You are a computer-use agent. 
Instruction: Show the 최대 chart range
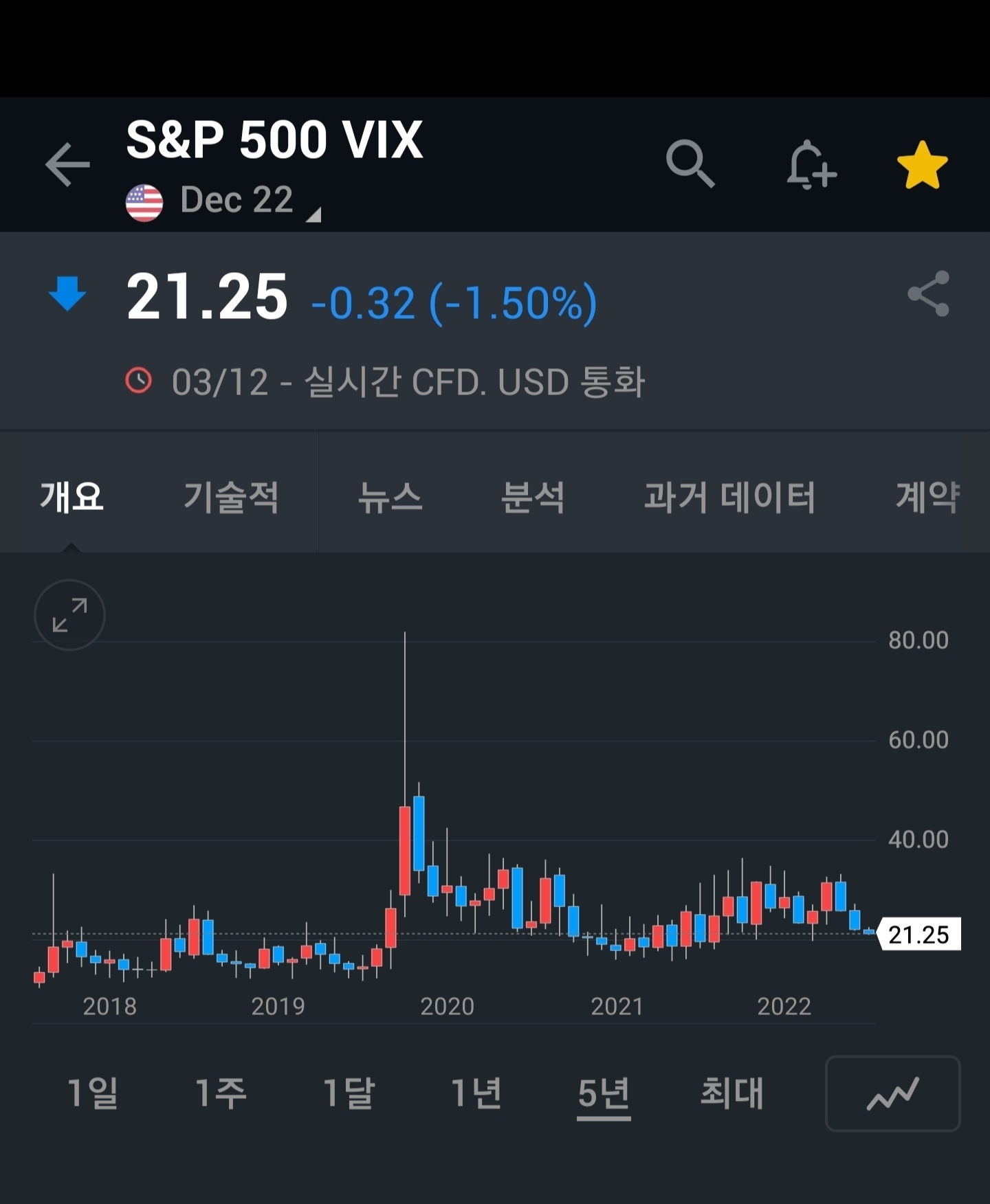pos(731,1093)
